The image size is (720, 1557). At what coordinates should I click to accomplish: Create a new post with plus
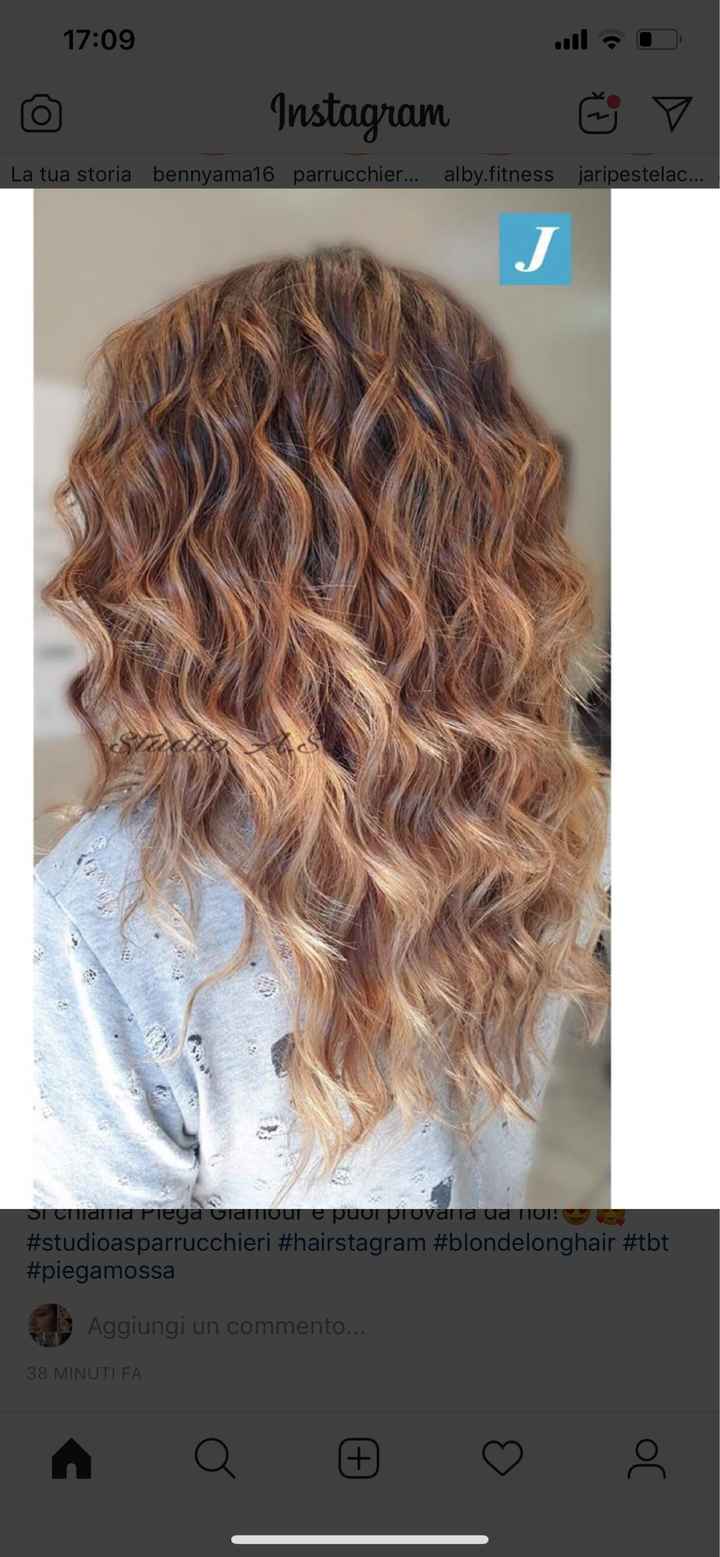pyautogui.click(x=359, y=1459)
